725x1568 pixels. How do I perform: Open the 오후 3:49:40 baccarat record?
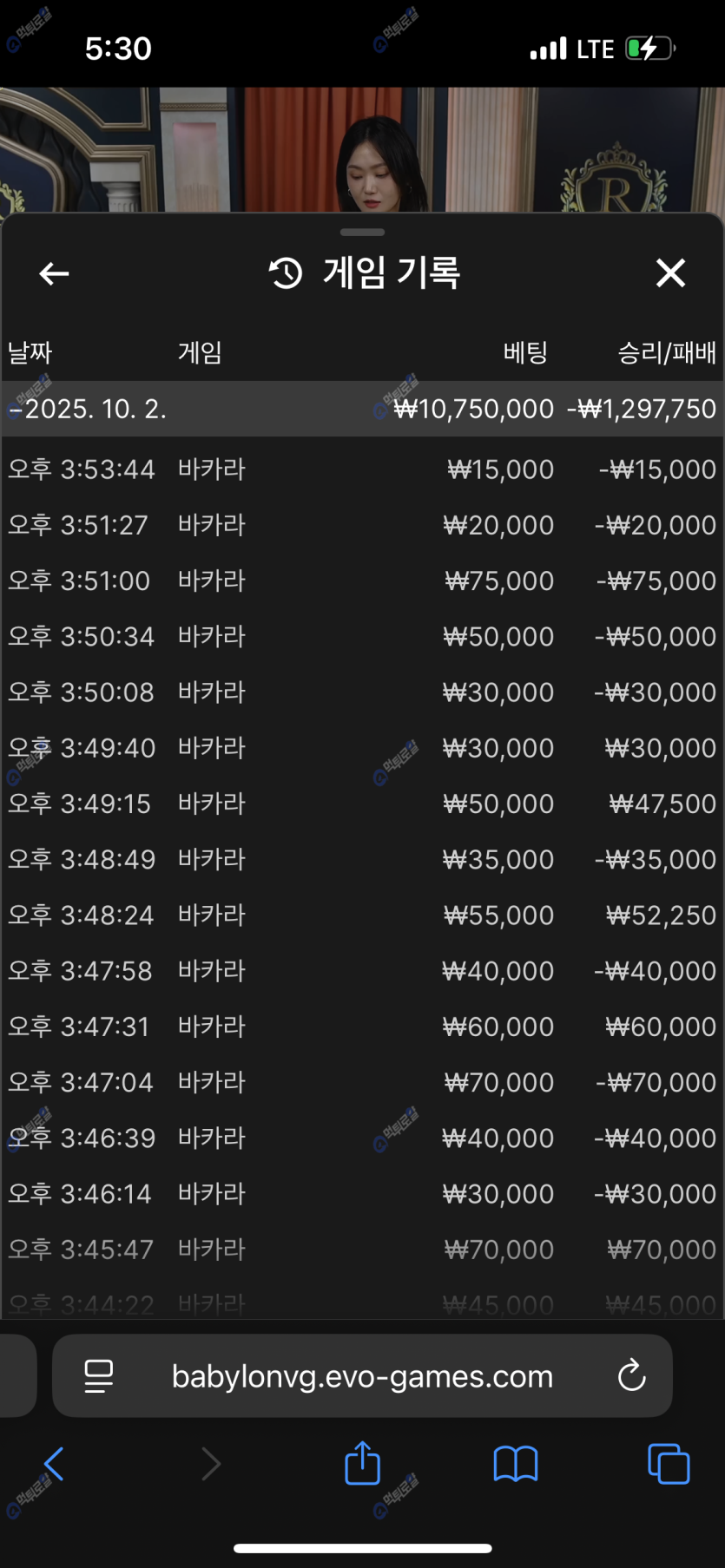coord(362,748)
